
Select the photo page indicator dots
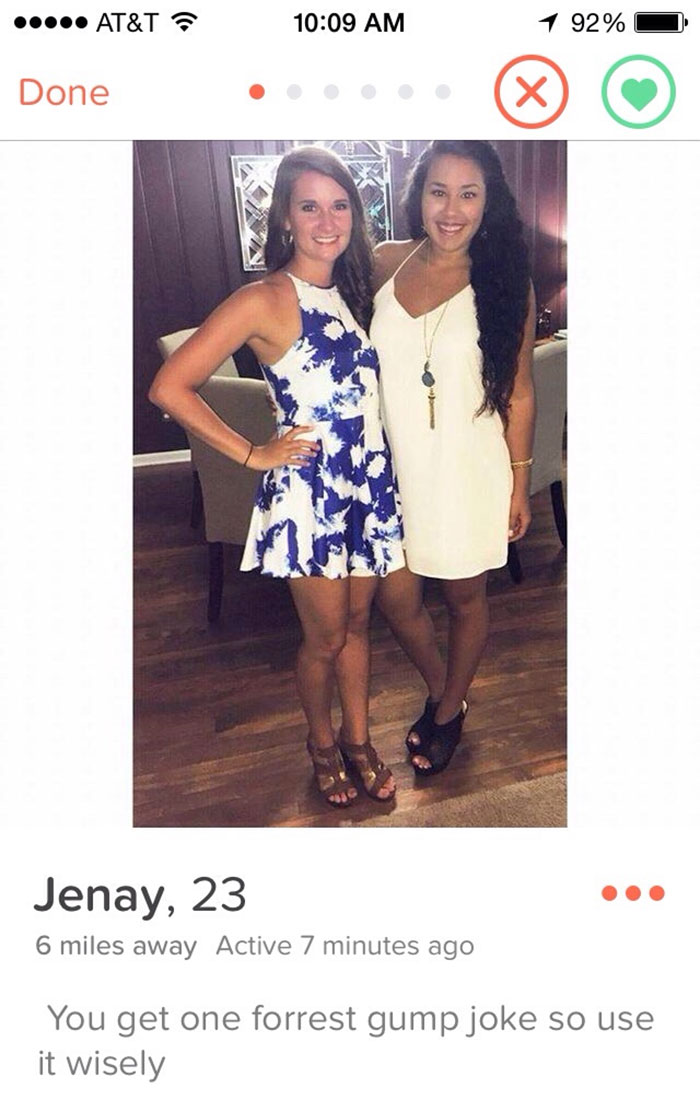(x=350, y=92)
